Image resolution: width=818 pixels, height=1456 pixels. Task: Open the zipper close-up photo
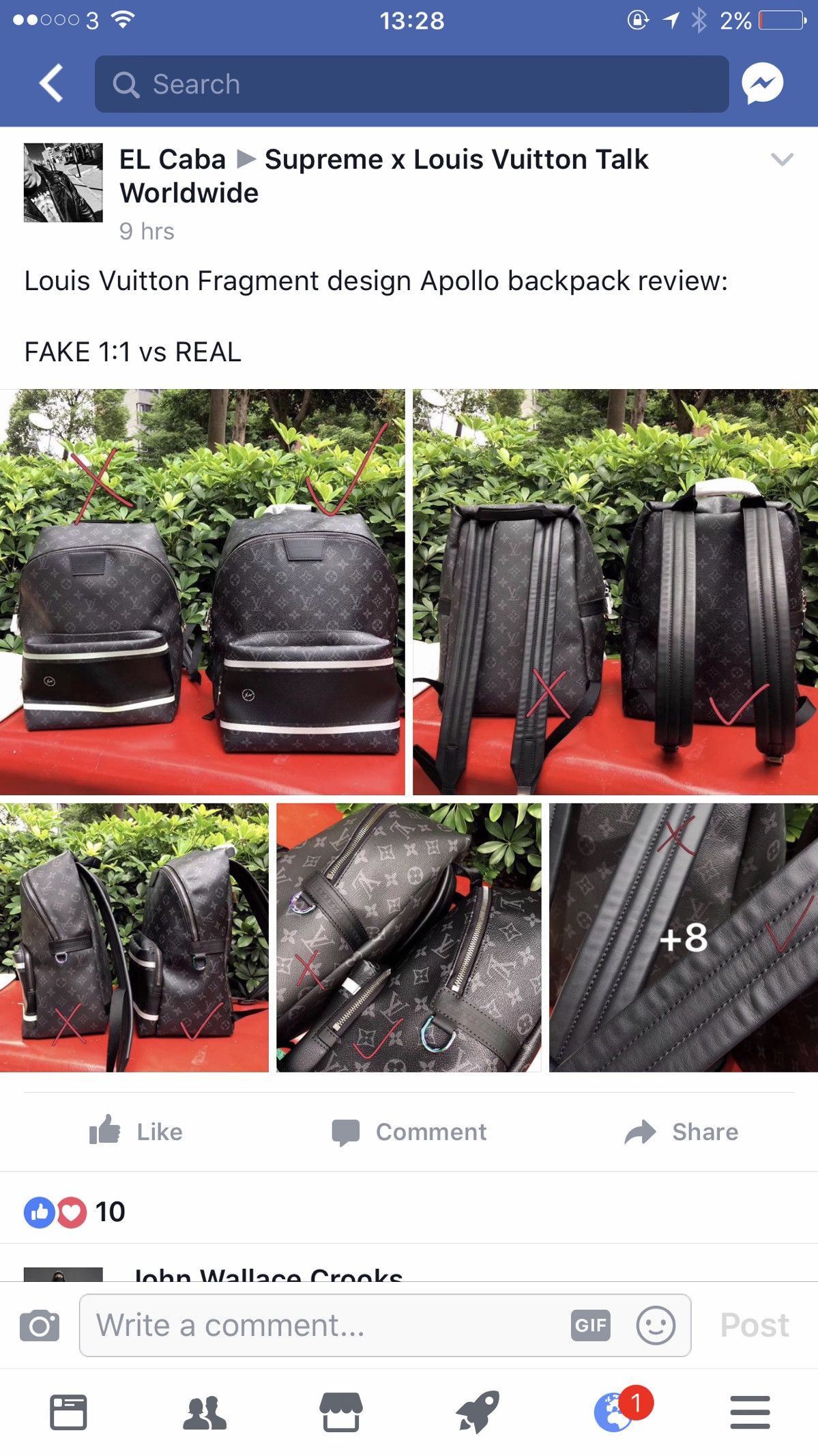click(x=409, y=937)
